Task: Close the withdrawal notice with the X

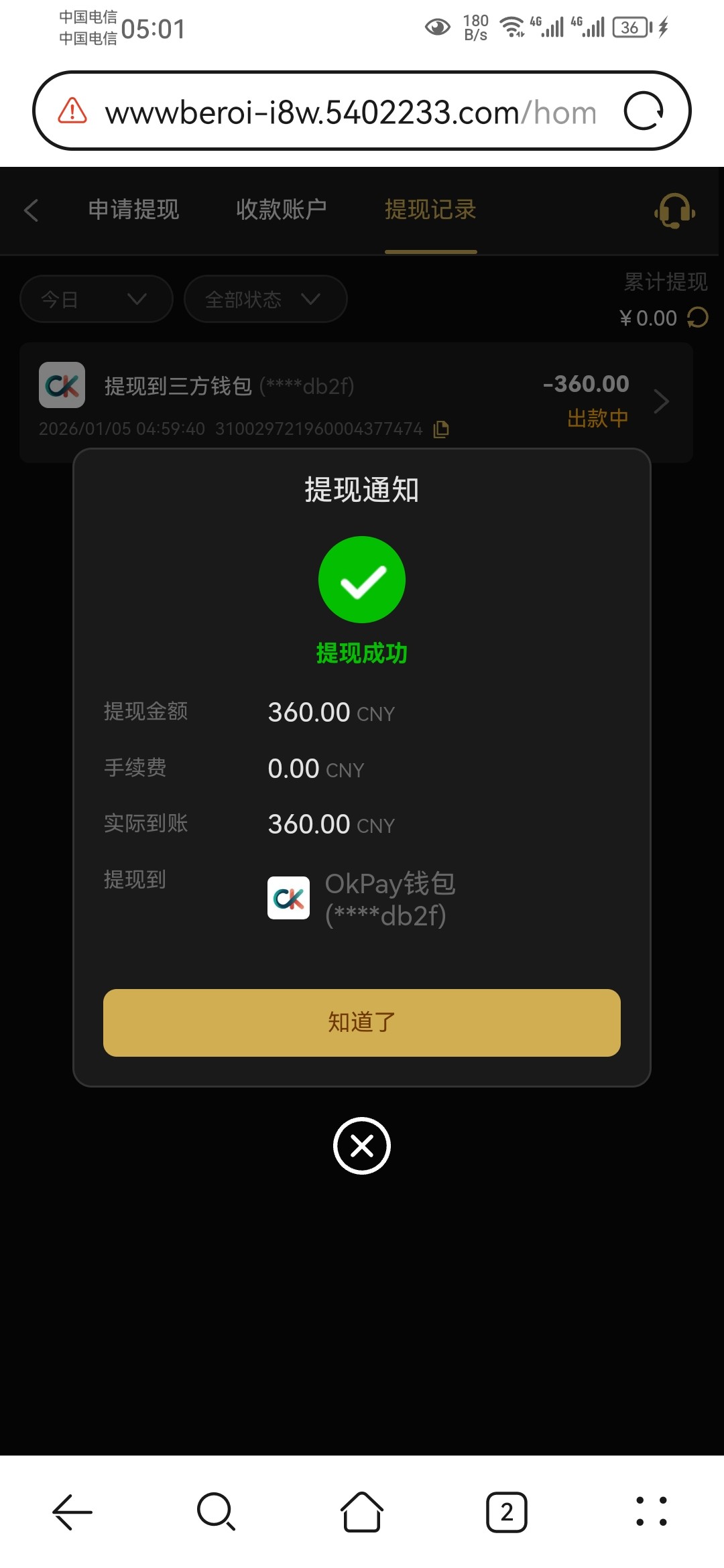Action: click(x=361, y=1146)
